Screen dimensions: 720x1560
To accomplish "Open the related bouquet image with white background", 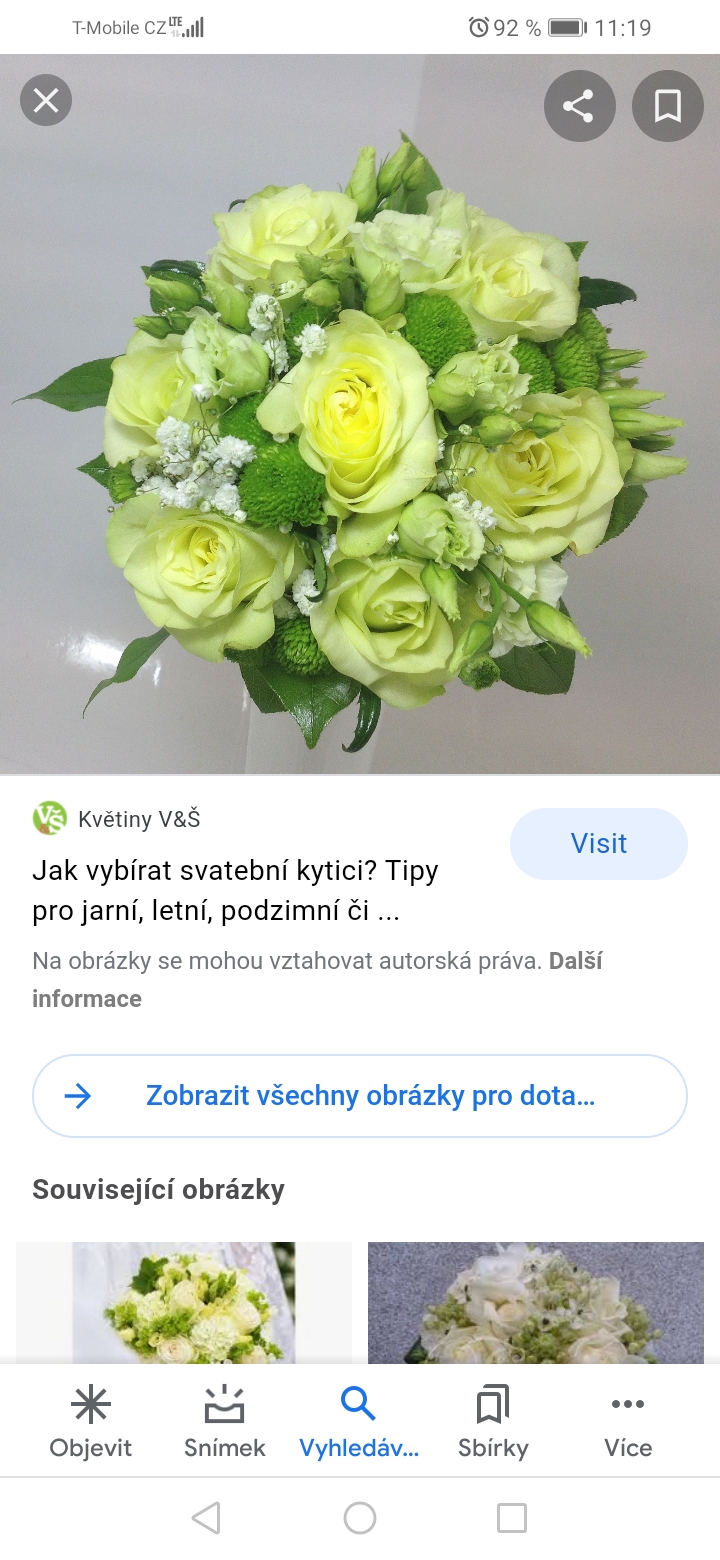I will click(184, 1303).
